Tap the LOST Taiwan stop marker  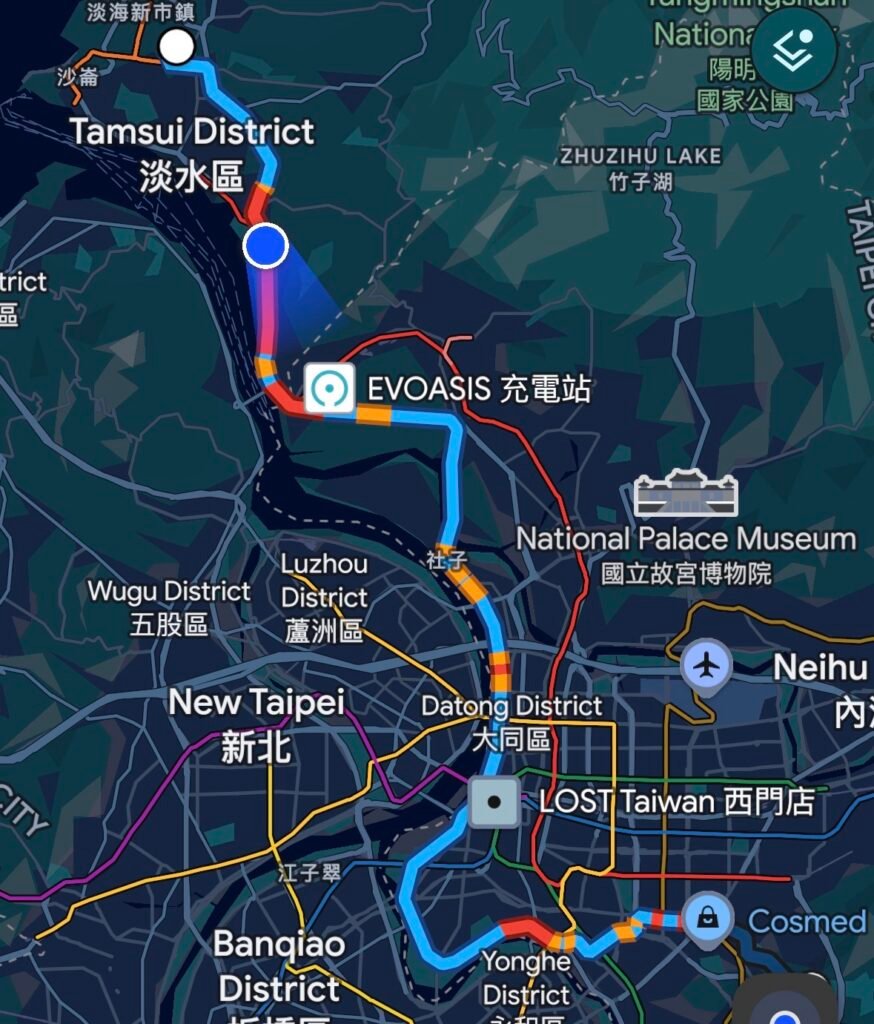494,802
